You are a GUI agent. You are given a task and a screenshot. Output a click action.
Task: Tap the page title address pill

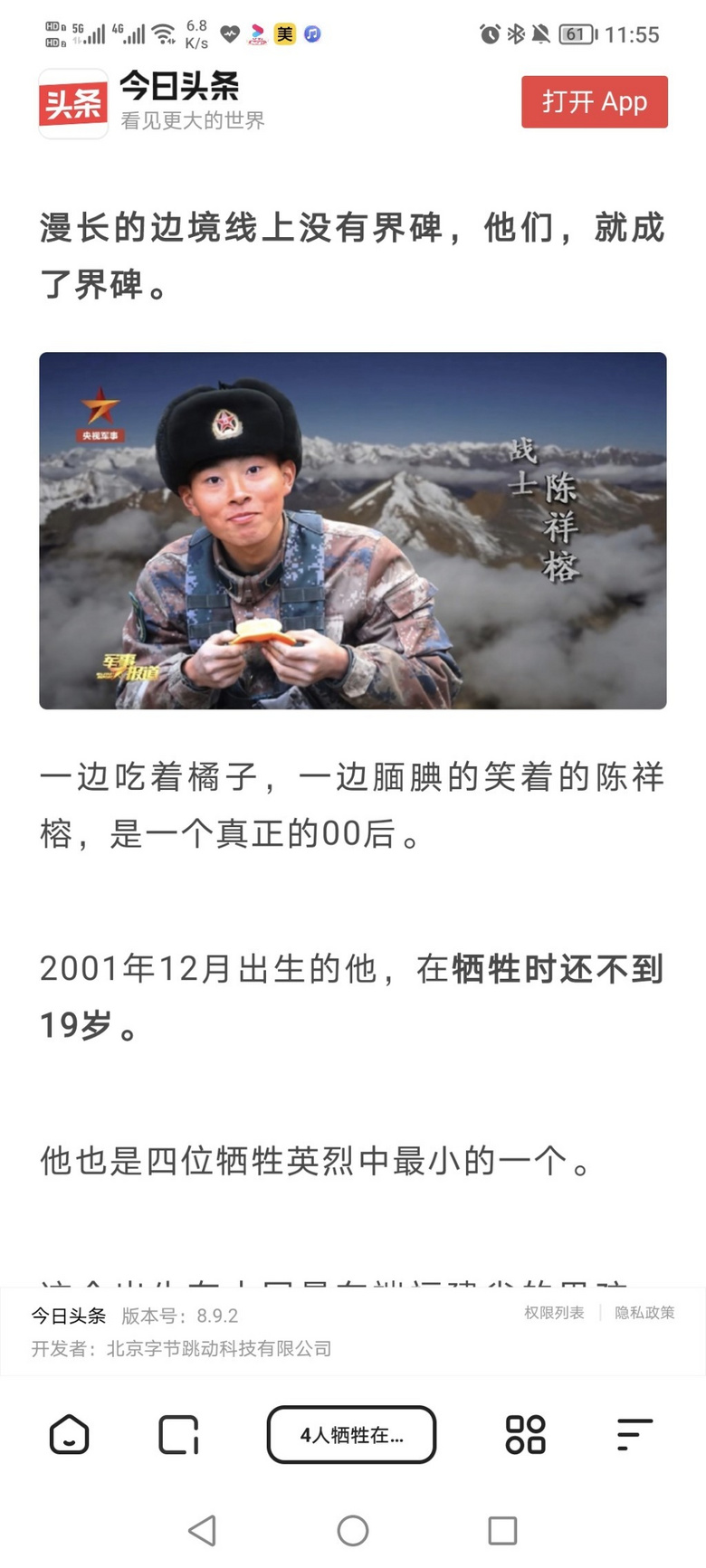point(351,1434)
